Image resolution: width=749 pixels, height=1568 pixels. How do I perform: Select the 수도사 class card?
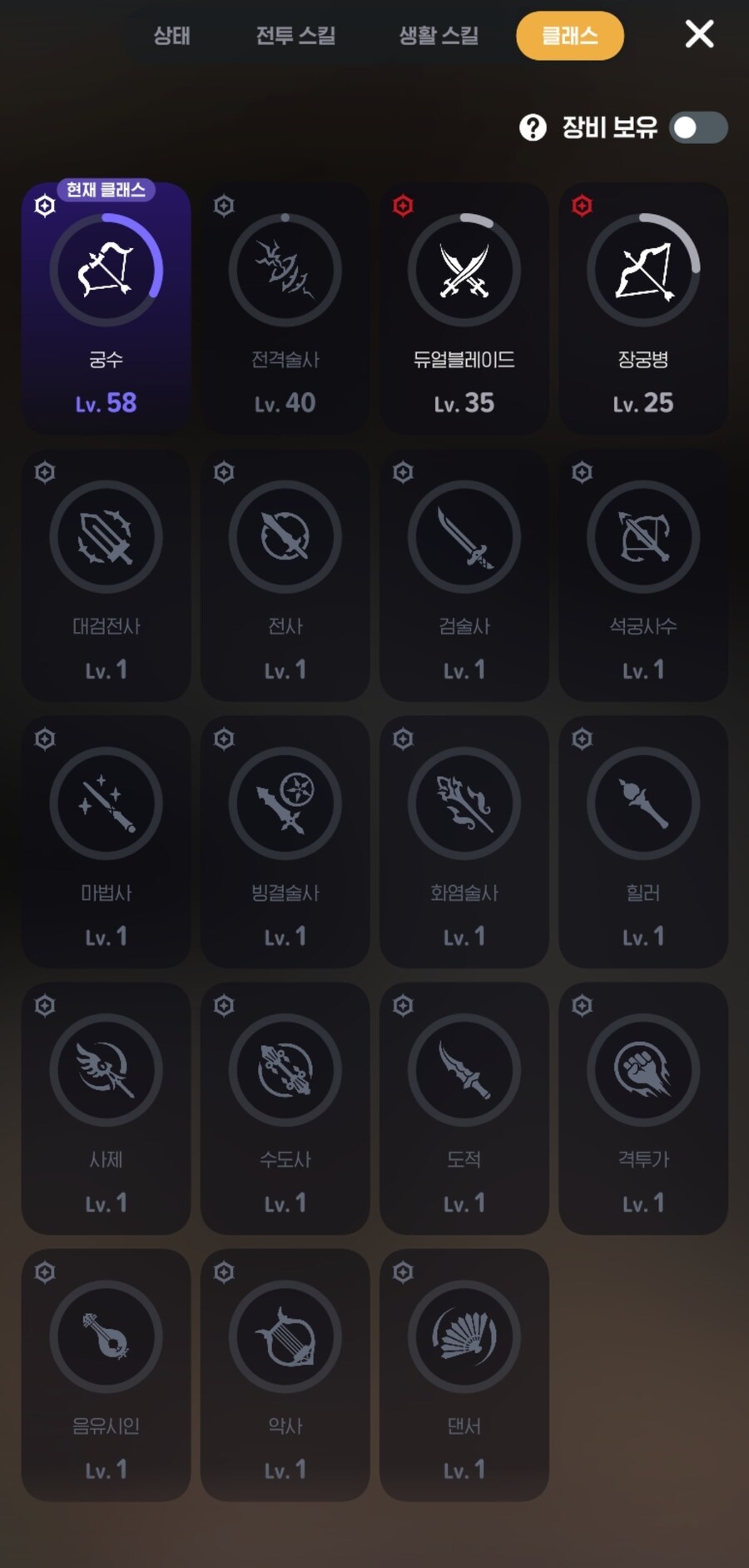285,1108
